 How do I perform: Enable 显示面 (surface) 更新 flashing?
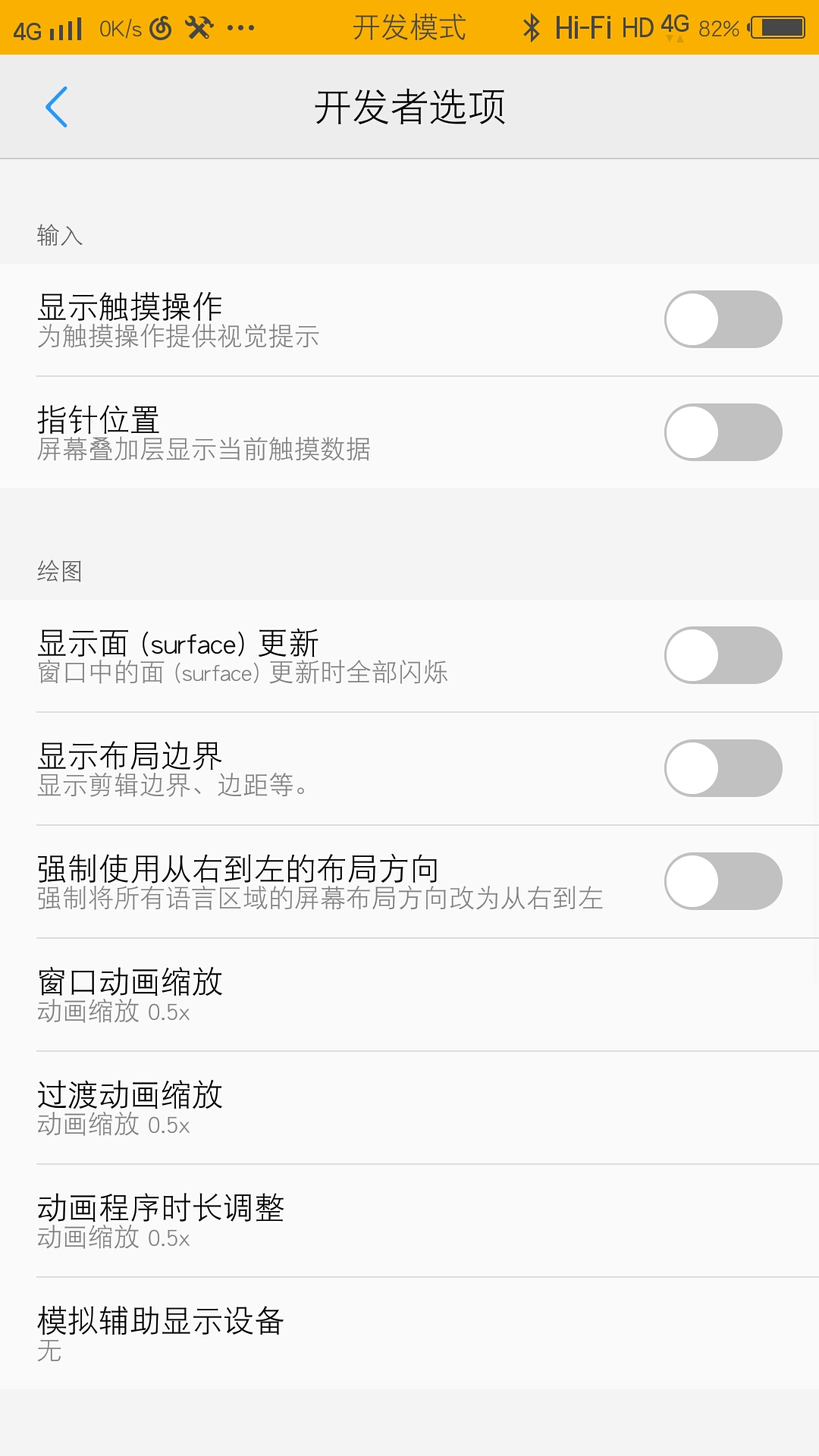723,655
